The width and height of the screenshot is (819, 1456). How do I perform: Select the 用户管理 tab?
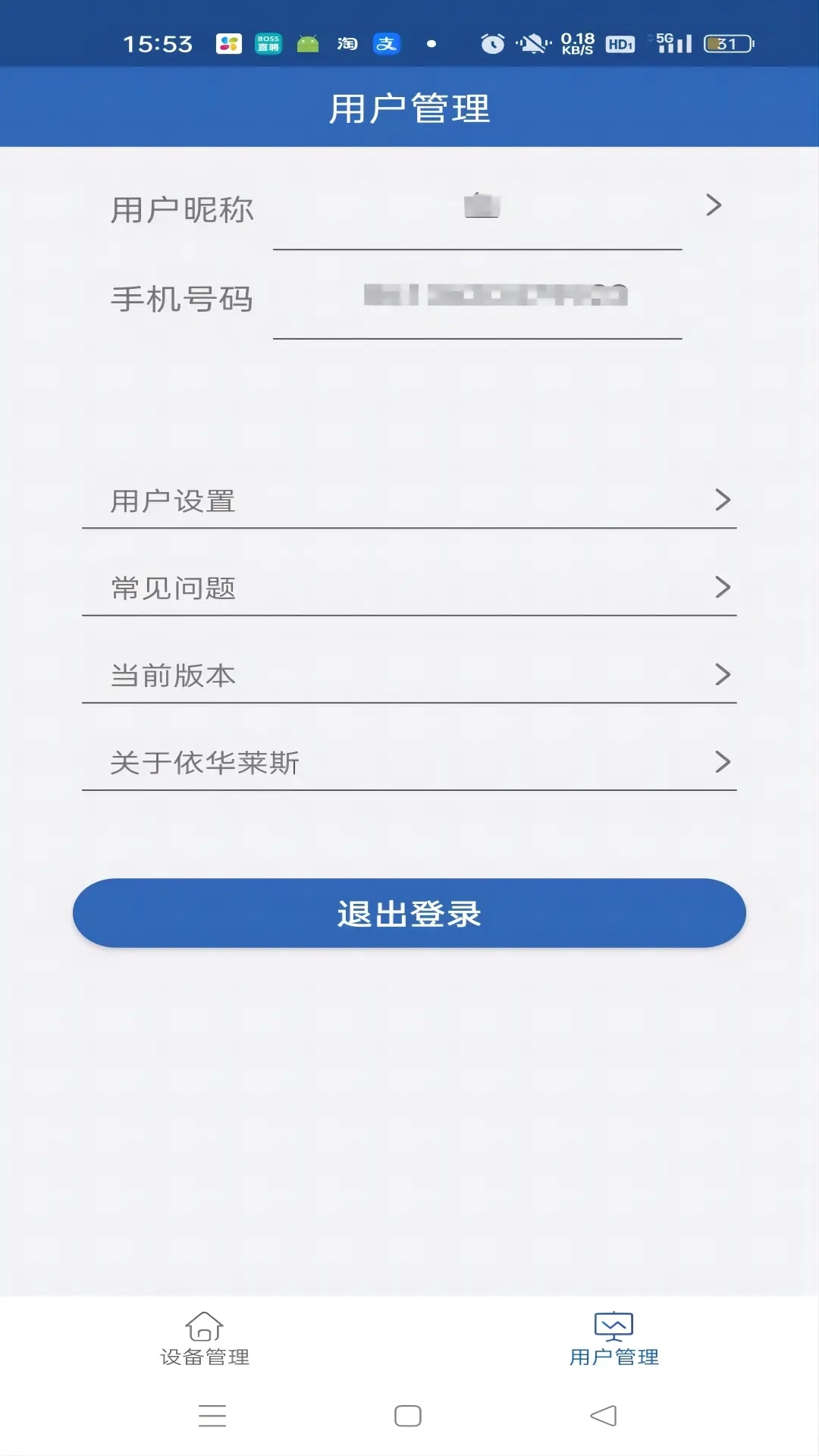coord(614,1340)
